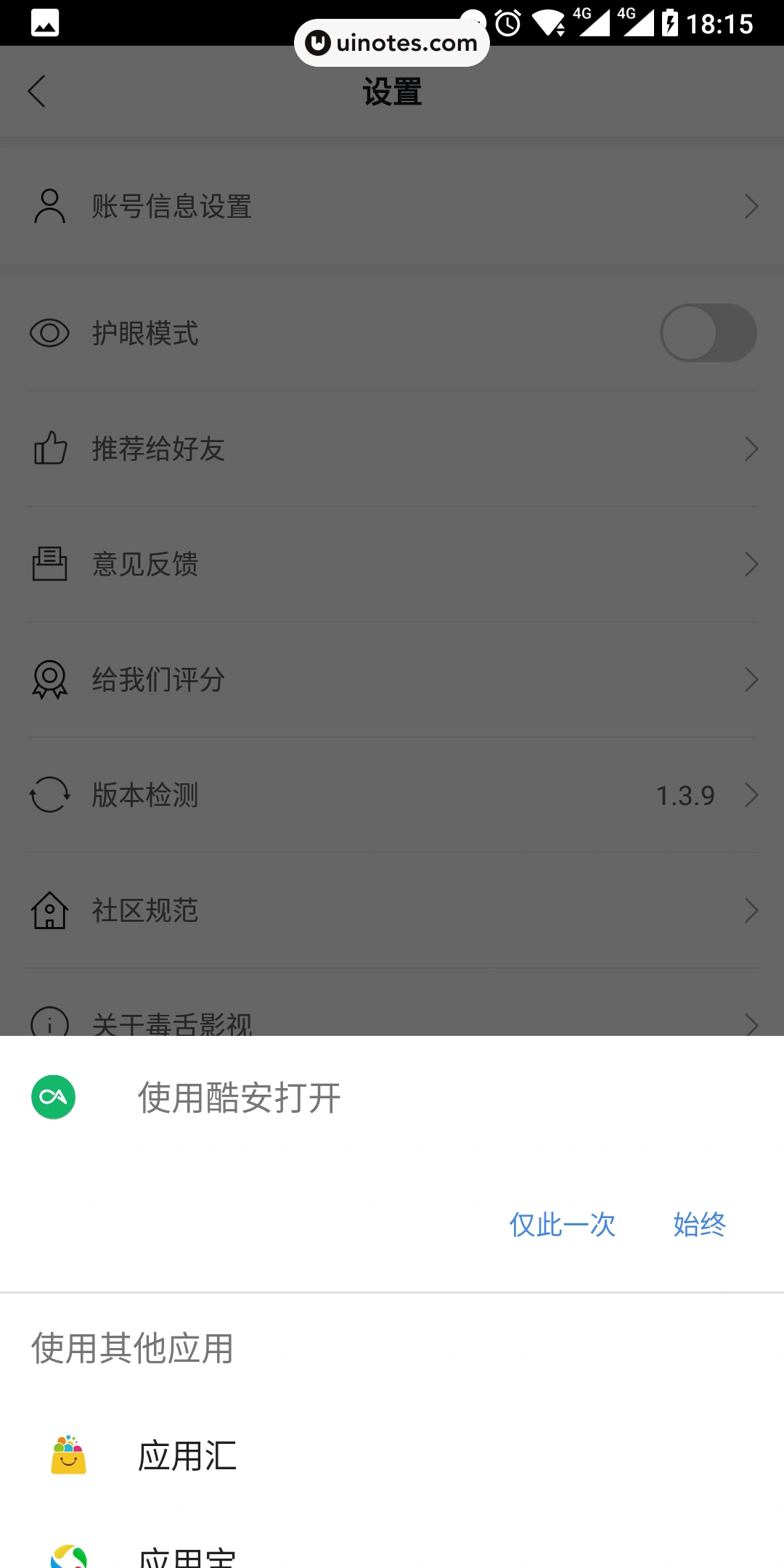Go back from the 设置 page
784x1568 pixels.
38,91
